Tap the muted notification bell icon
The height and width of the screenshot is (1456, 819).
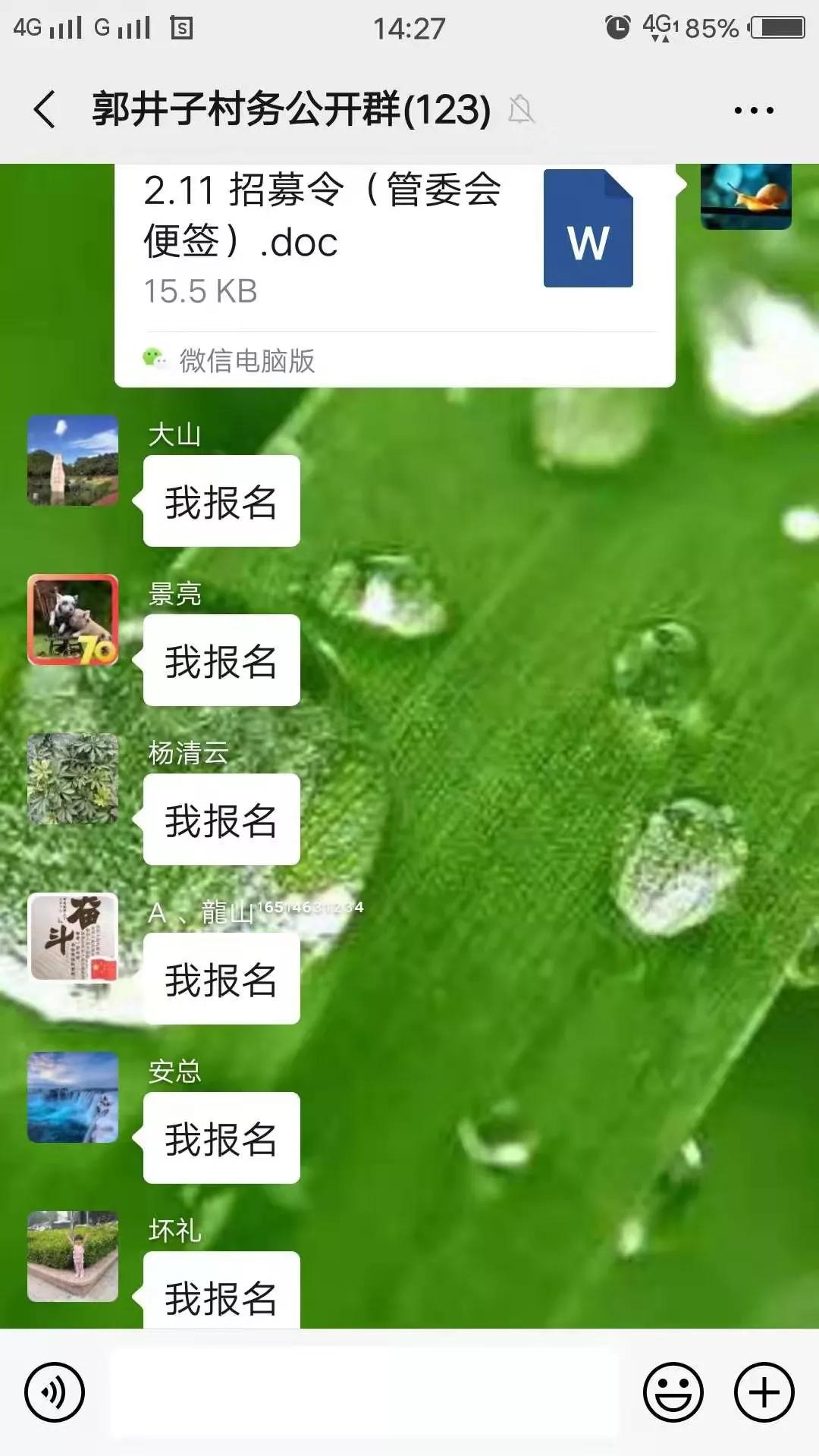[522, 110]
